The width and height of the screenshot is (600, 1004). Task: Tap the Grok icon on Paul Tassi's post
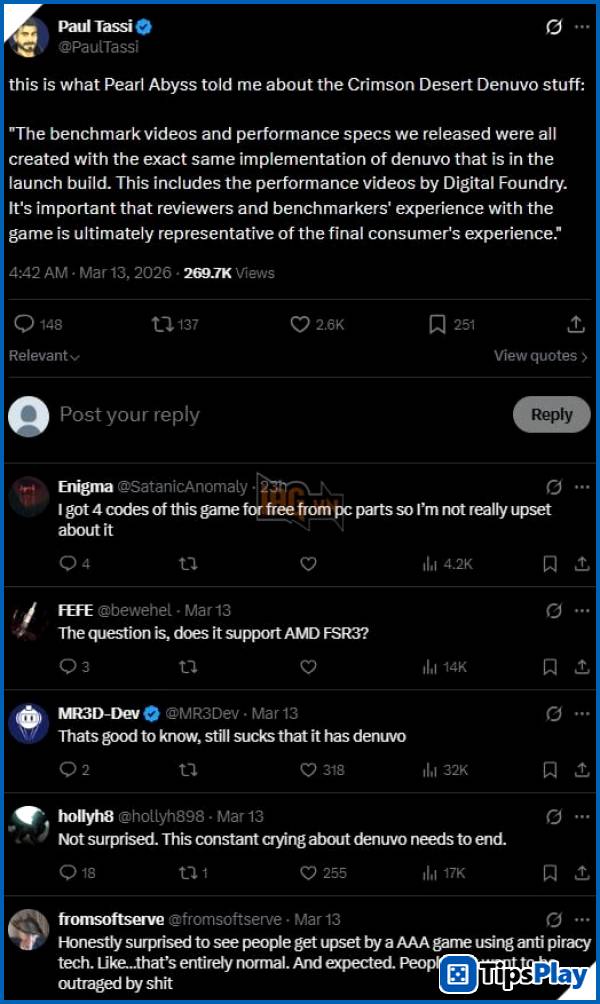(553, 27)
